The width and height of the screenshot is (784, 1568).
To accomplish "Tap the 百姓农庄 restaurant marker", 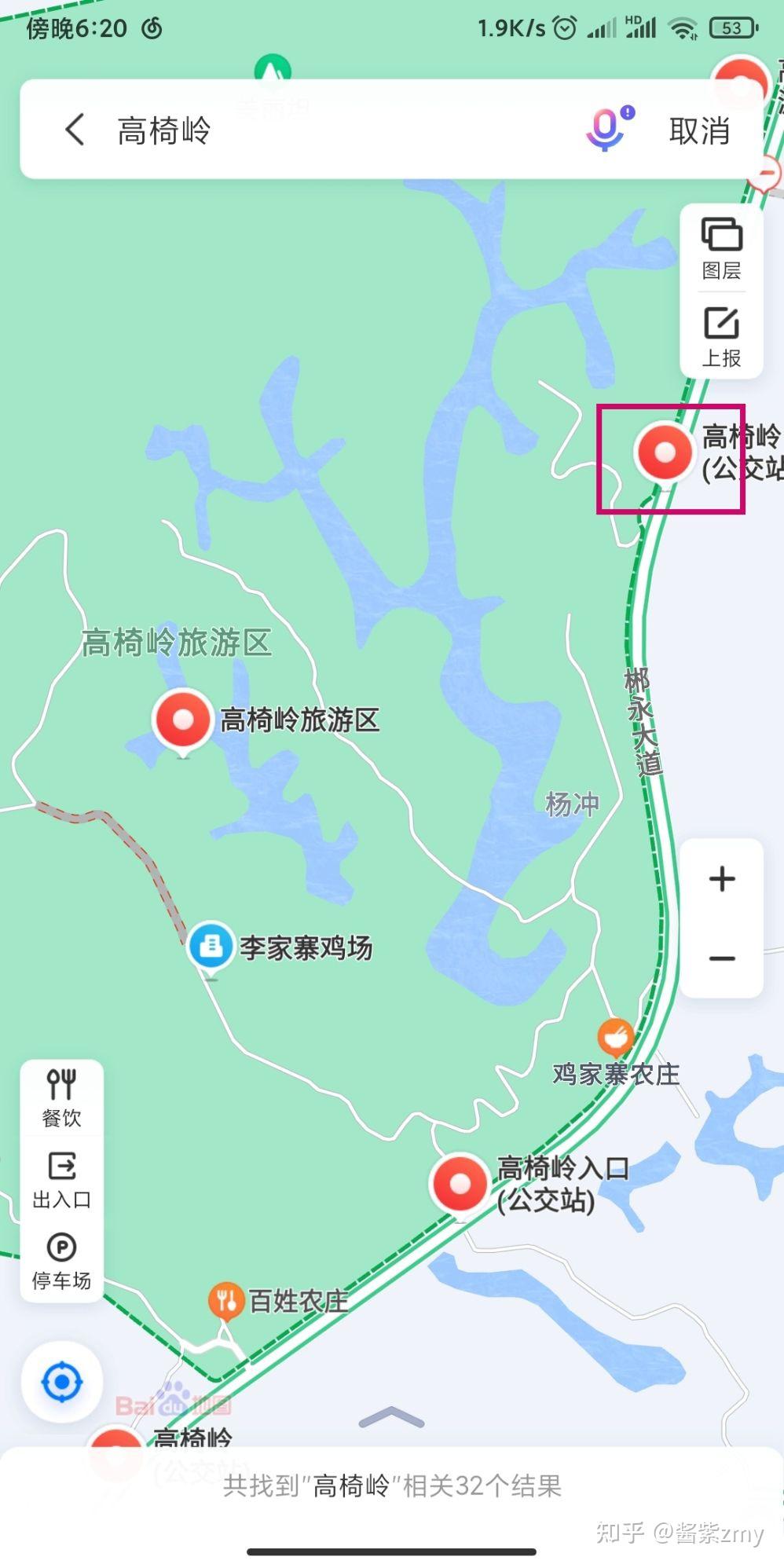I will coord(228,1300).
